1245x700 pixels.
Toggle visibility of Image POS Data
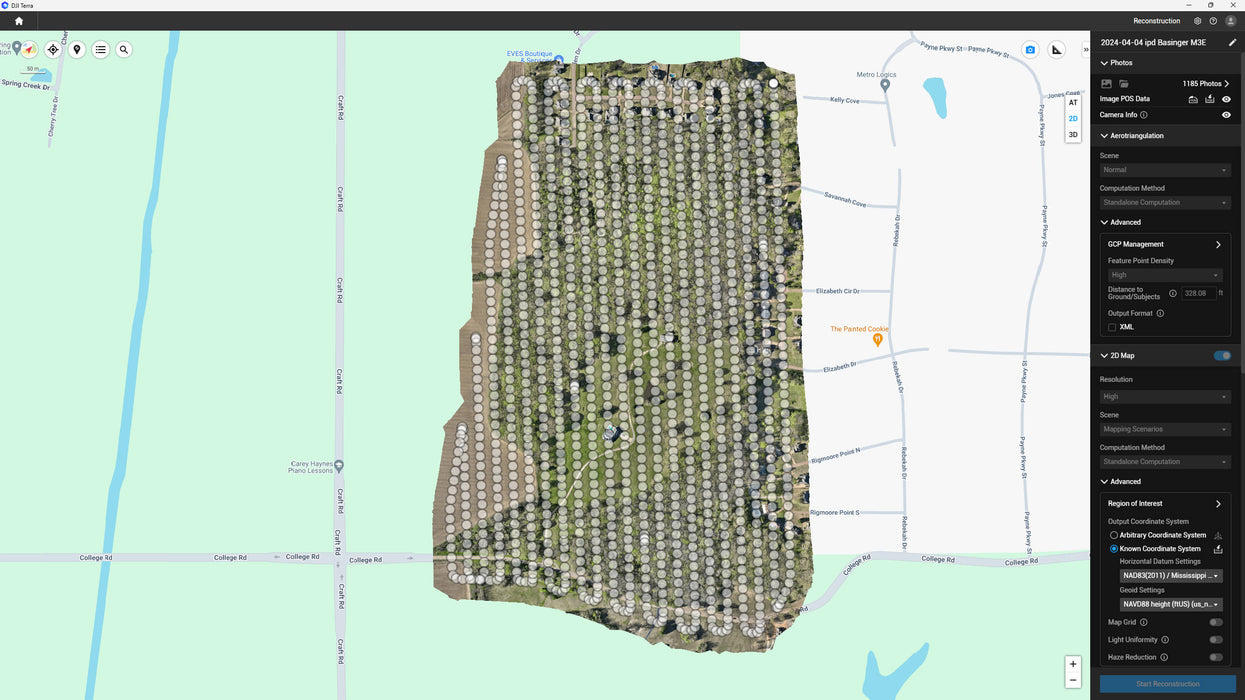pyautogui.click(x=1226, y=99)
